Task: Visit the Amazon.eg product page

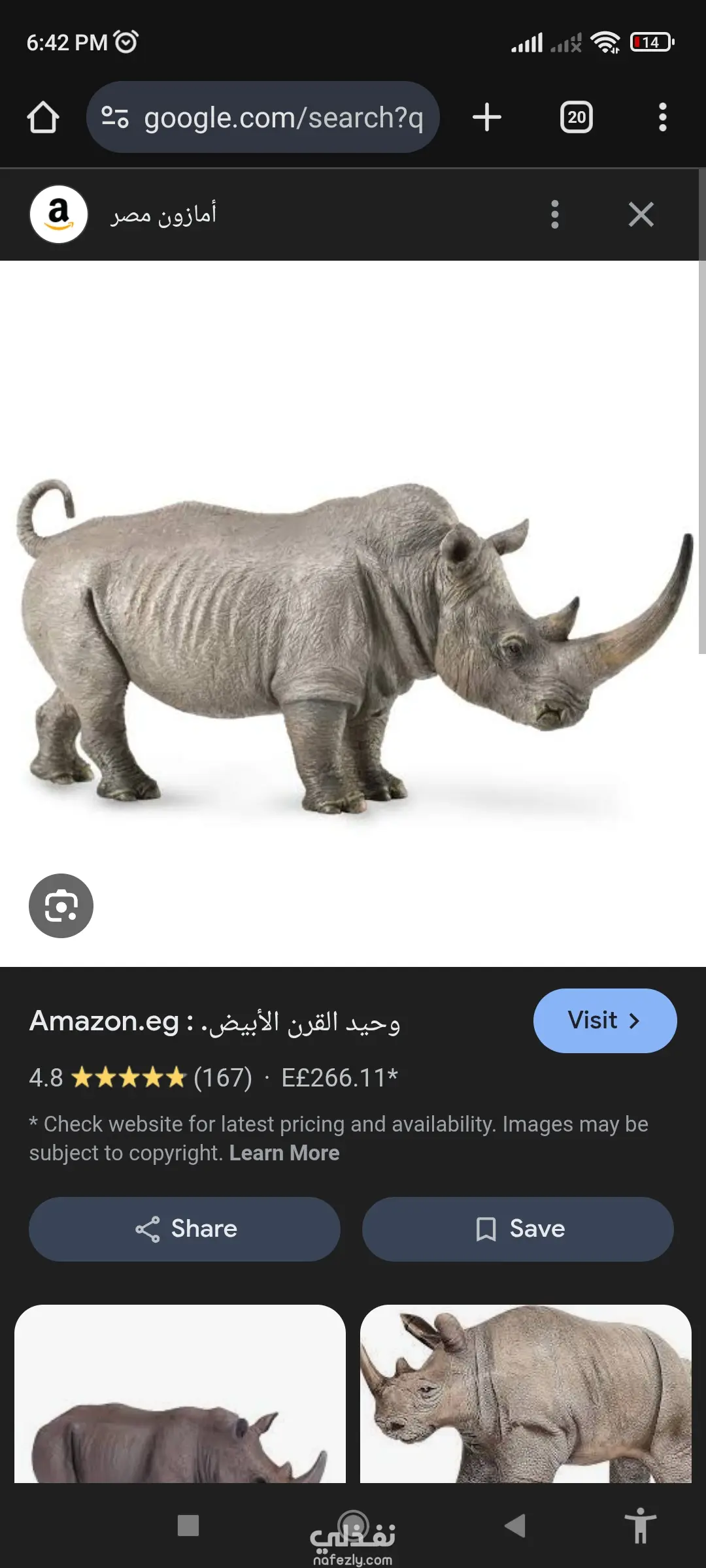Action: pyautogui.click(x=605, y=1021)
